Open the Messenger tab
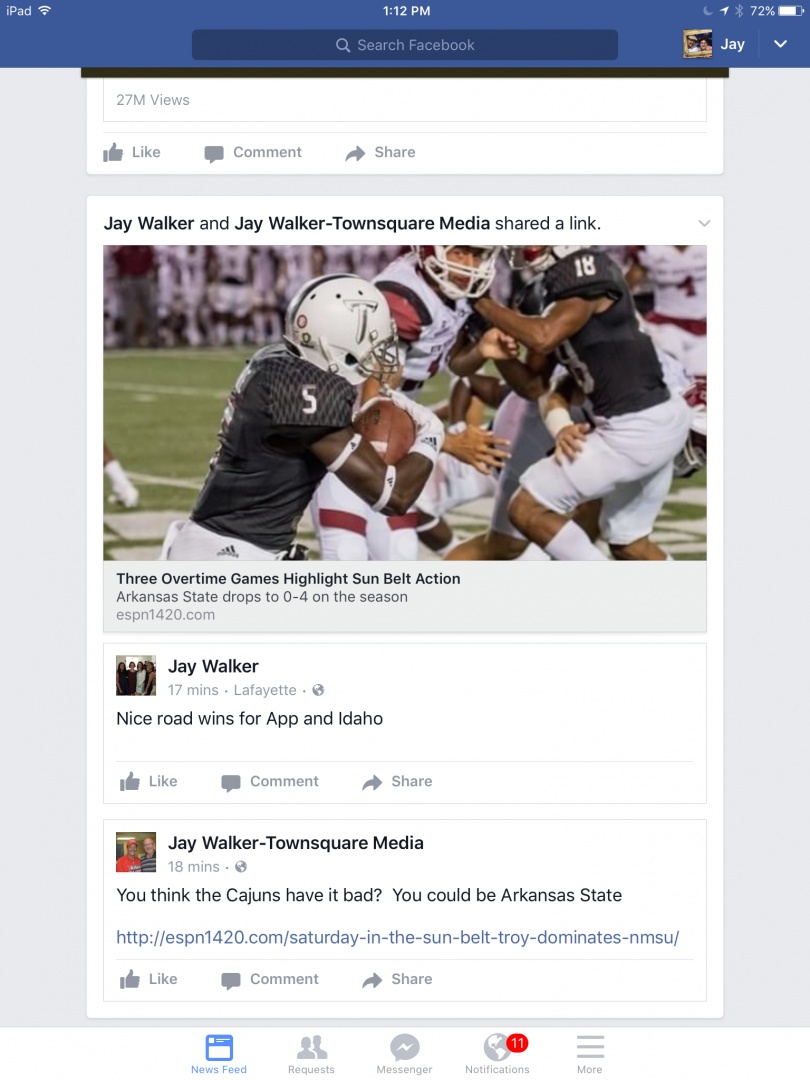This screenshot has height=1080, width=810. coord(404,1054)
